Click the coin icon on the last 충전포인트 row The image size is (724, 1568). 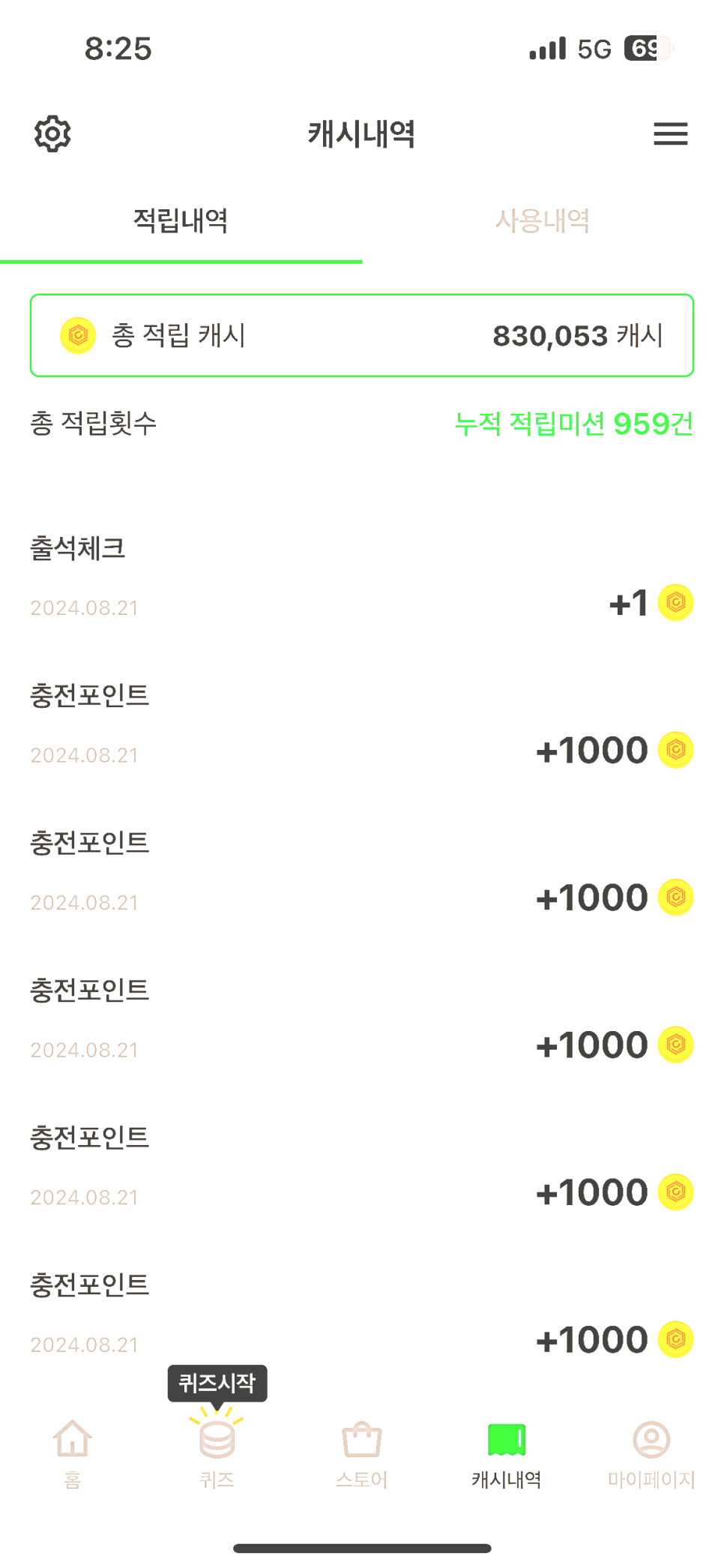[674, 1339]
